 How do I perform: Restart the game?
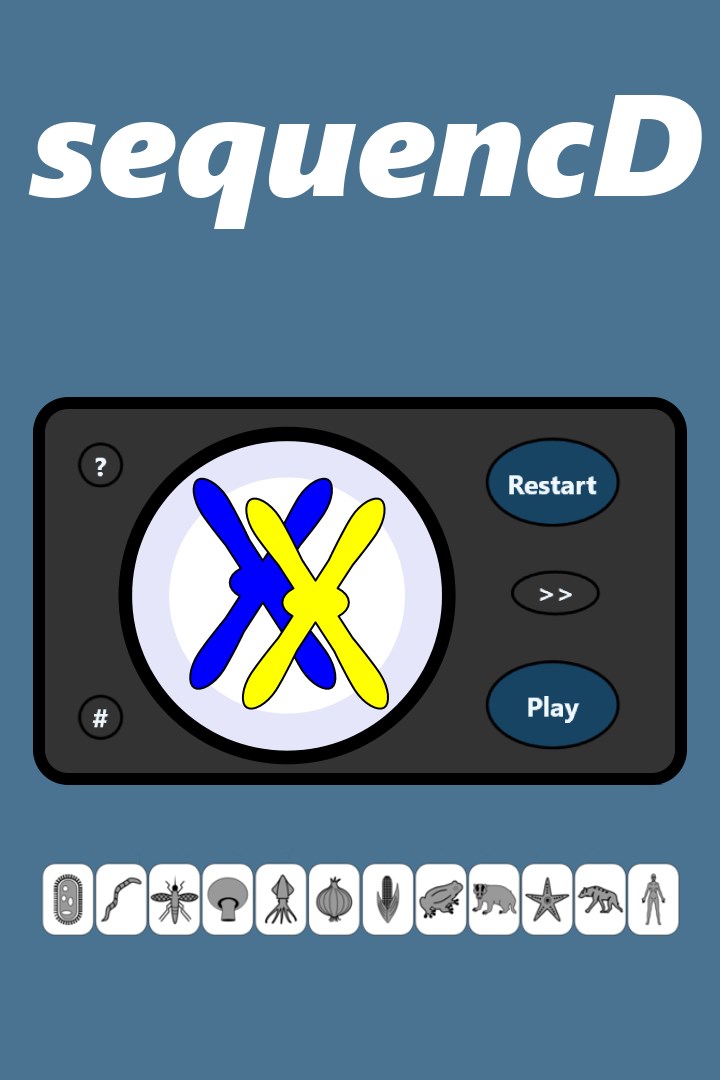(552, 484)
